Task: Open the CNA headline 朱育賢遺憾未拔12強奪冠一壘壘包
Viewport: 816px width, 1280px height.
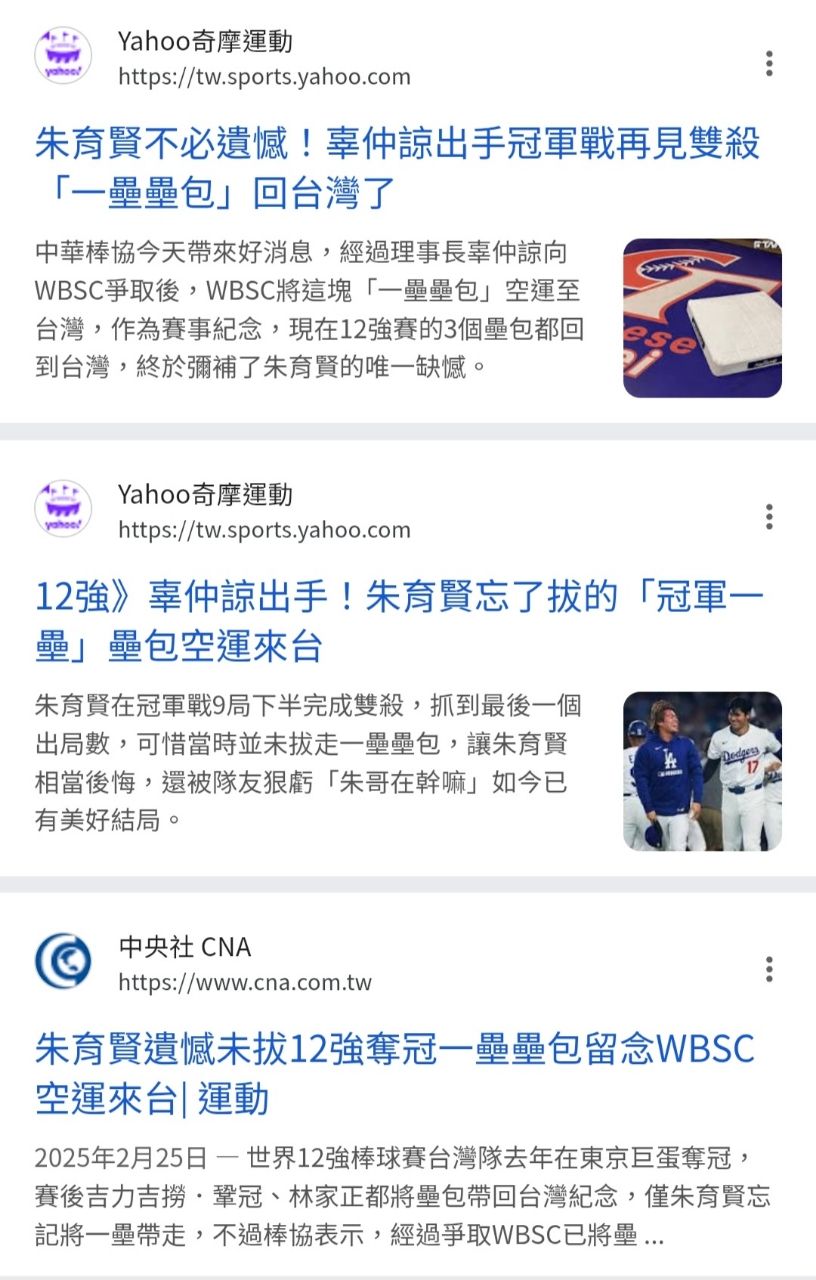Action: coord(394,1074)
